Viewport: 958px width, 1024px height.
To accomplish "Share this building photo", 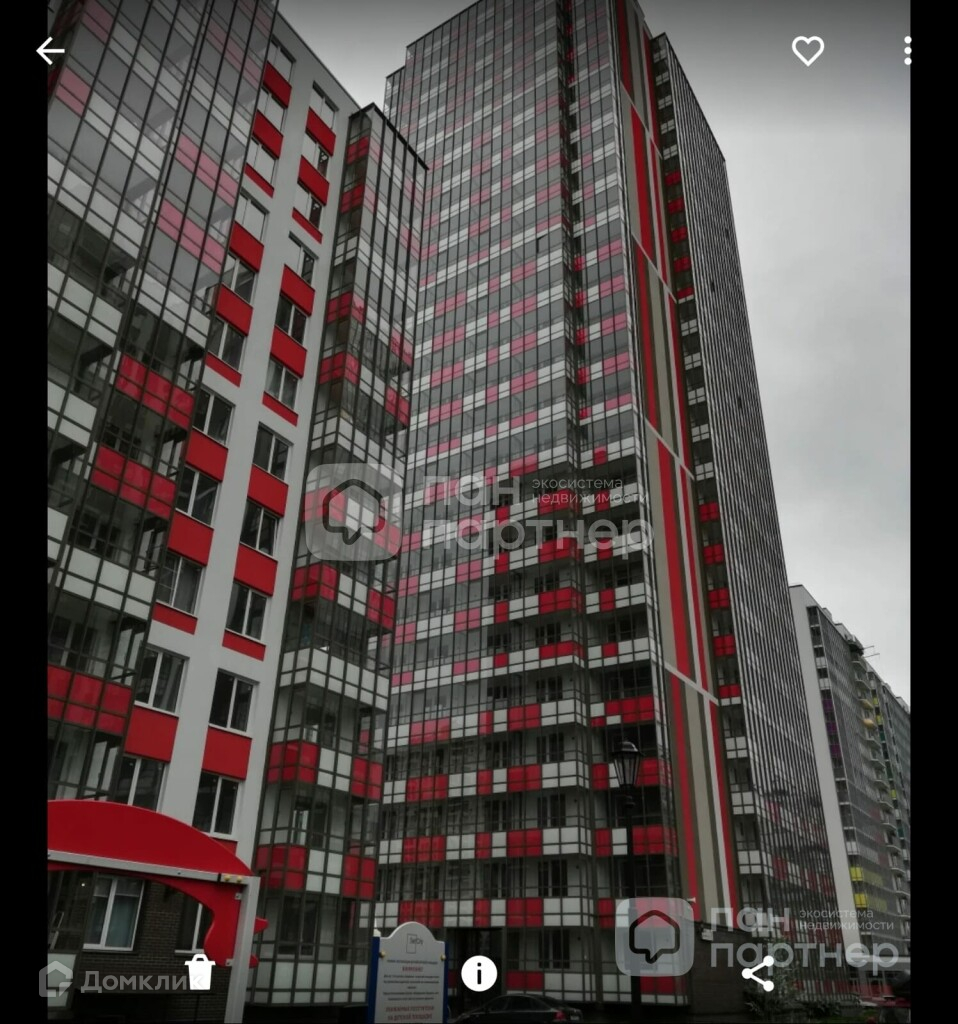I will pyautogui.click(x=758, y=973).
